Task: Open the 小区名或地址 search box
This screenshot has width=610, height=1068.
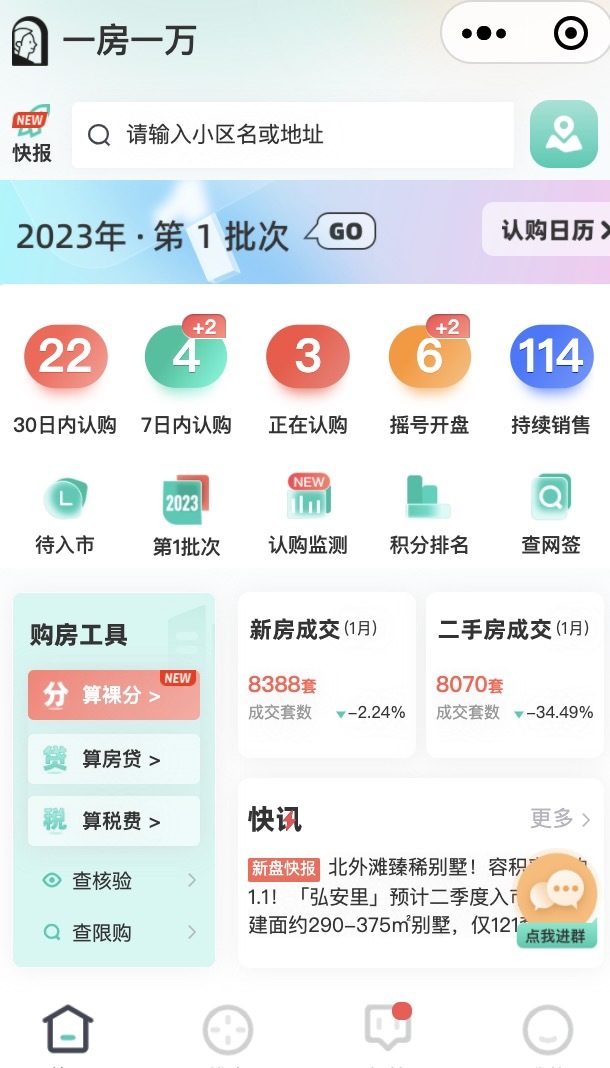Action: 292,135
